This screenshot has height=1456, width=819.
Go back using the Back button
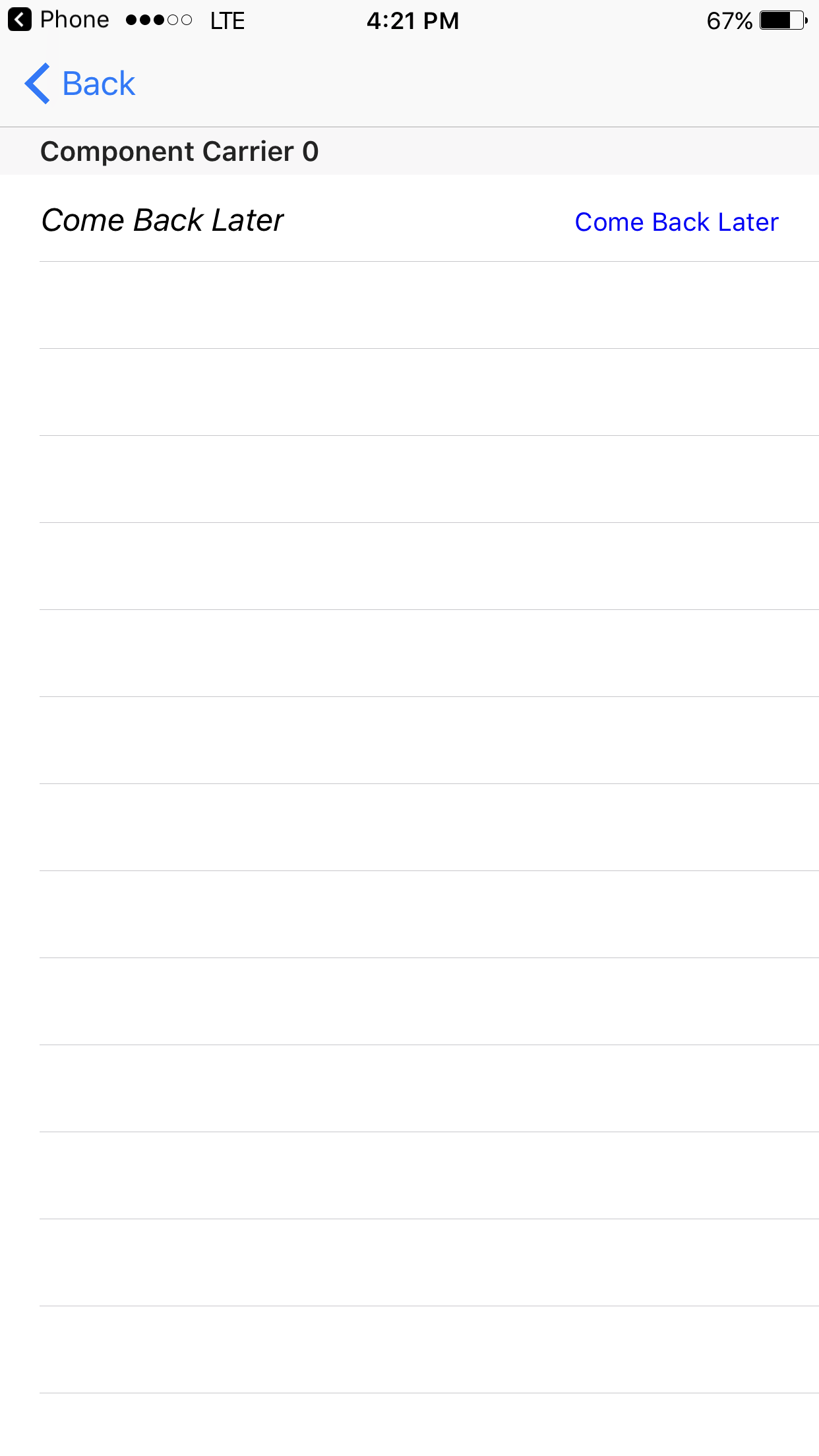[80, 84]
